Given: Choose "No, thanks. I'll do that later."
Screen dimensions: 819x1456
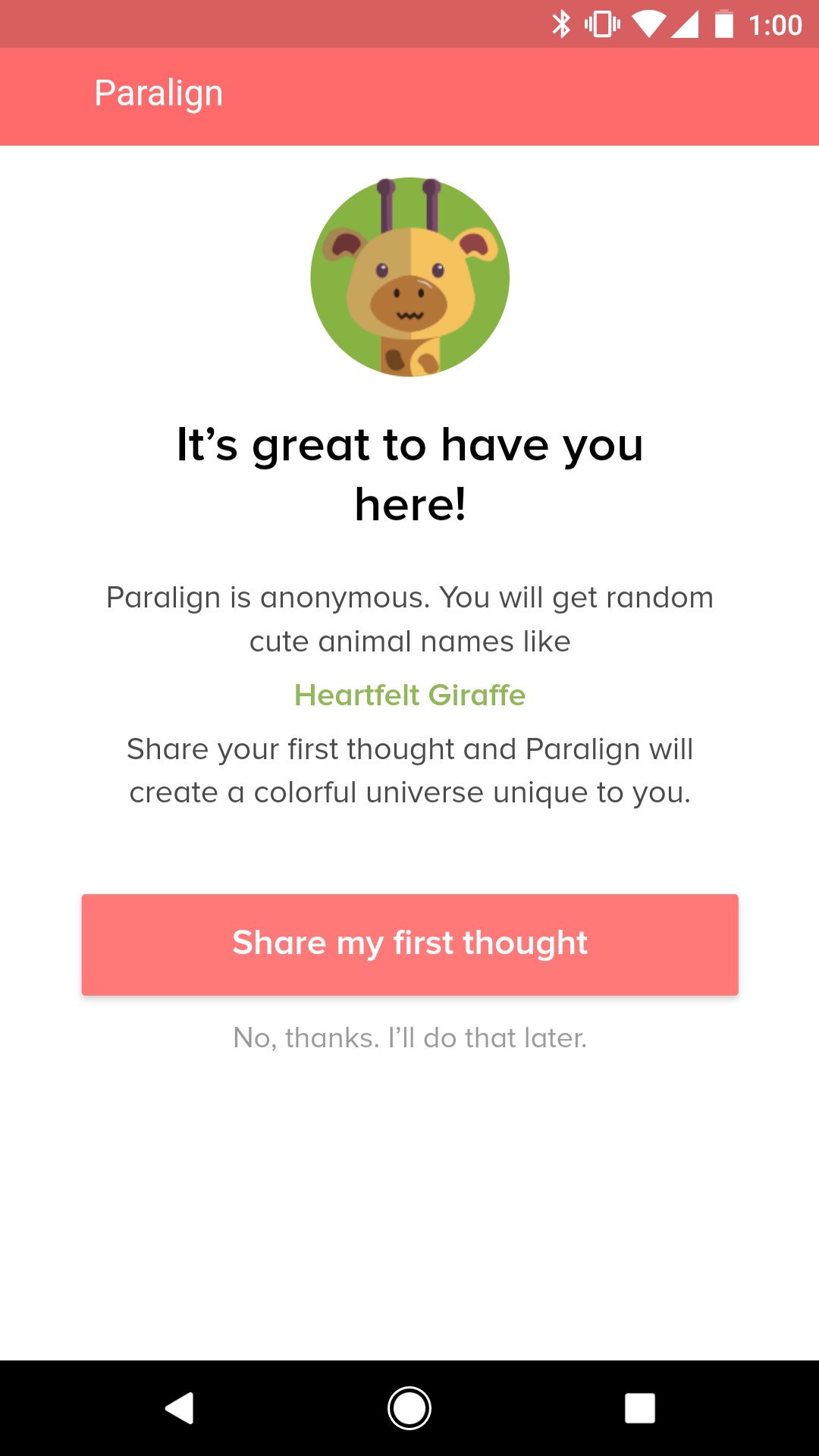Looking at the screenshot, I should 409,1037.
